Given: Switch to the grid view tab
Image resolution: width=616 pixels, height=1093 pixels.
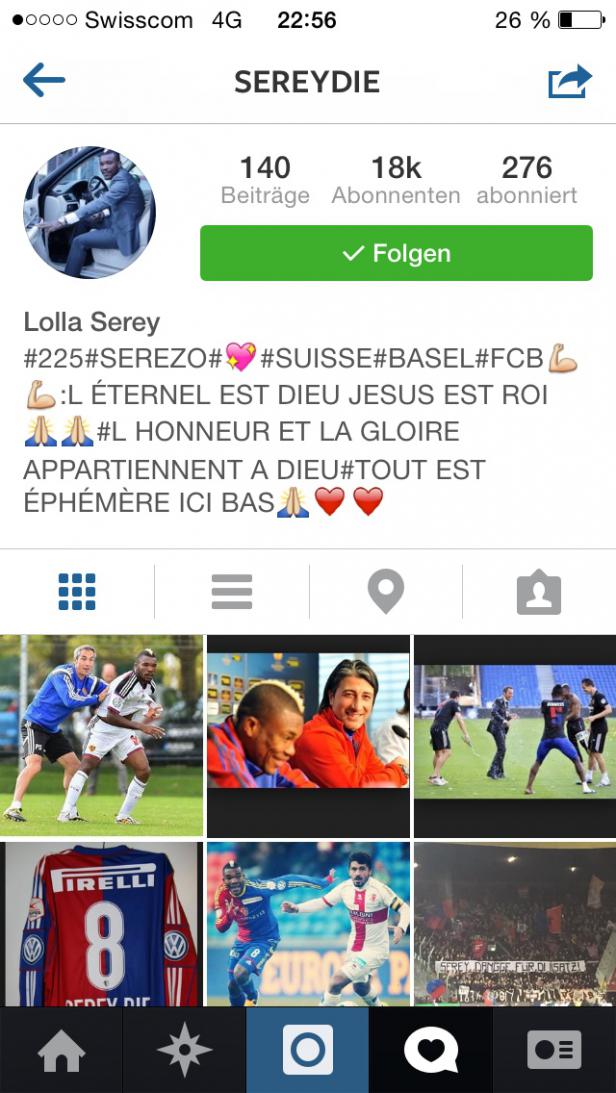Looking at the screenshot, I should [77, 592].
